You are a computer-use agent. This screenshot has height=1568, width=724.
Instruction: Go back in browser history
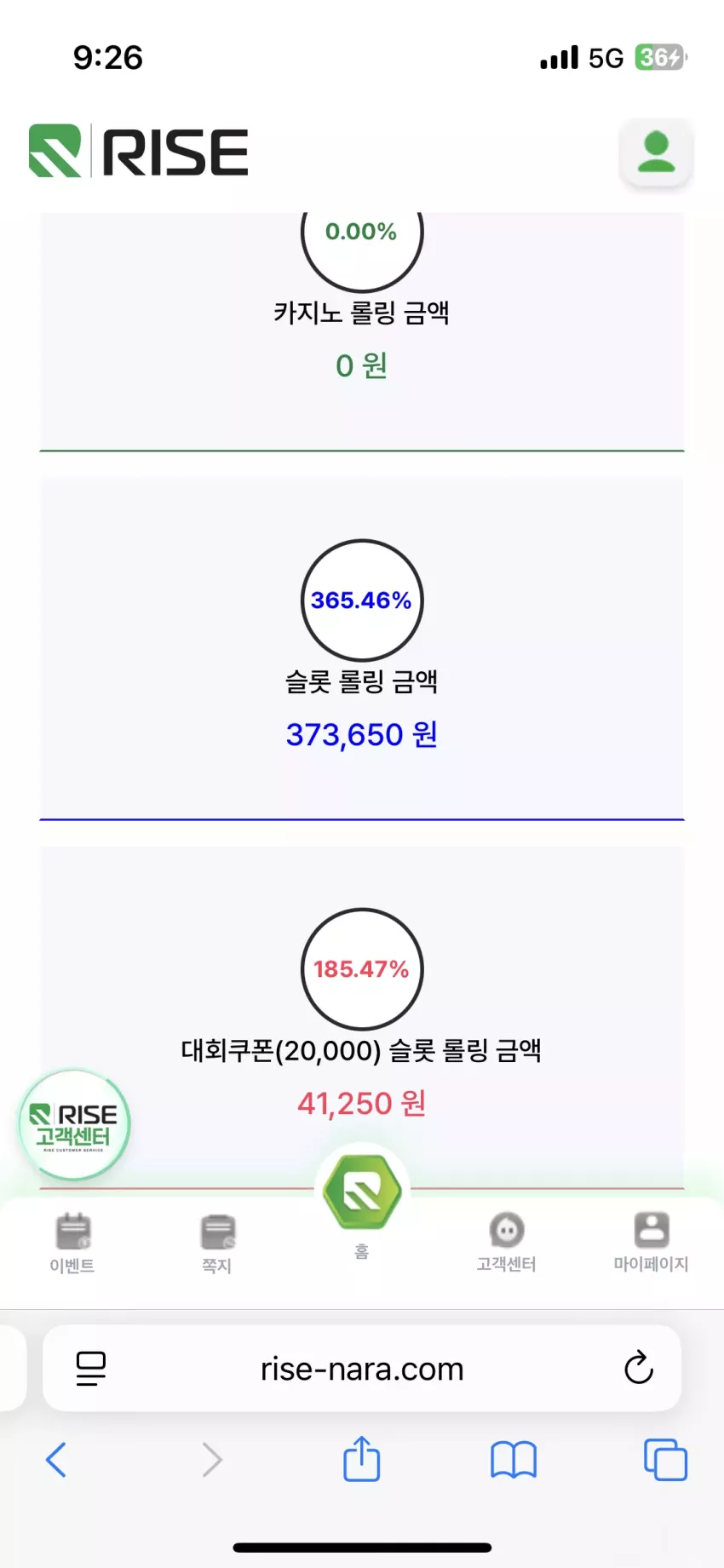point(56,1460)
